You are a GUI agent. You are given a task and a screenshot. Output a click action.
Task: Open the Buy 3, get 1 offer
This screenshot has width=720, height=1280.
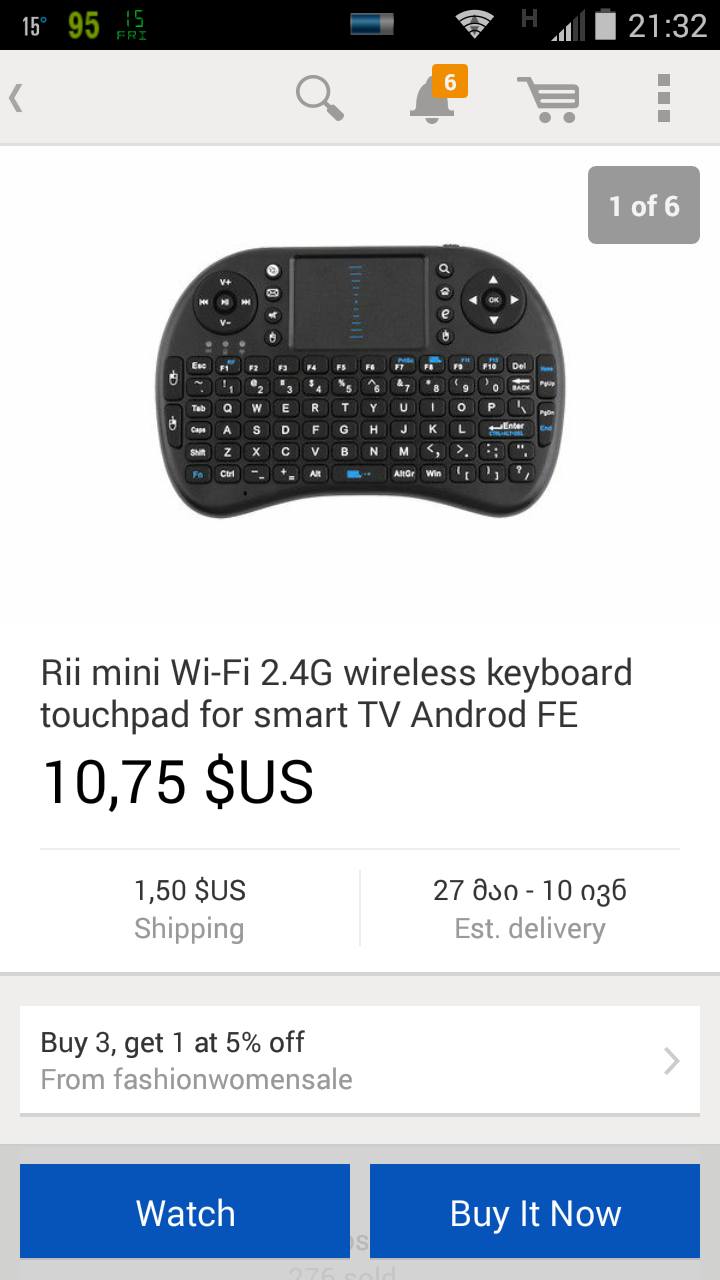360,1060
